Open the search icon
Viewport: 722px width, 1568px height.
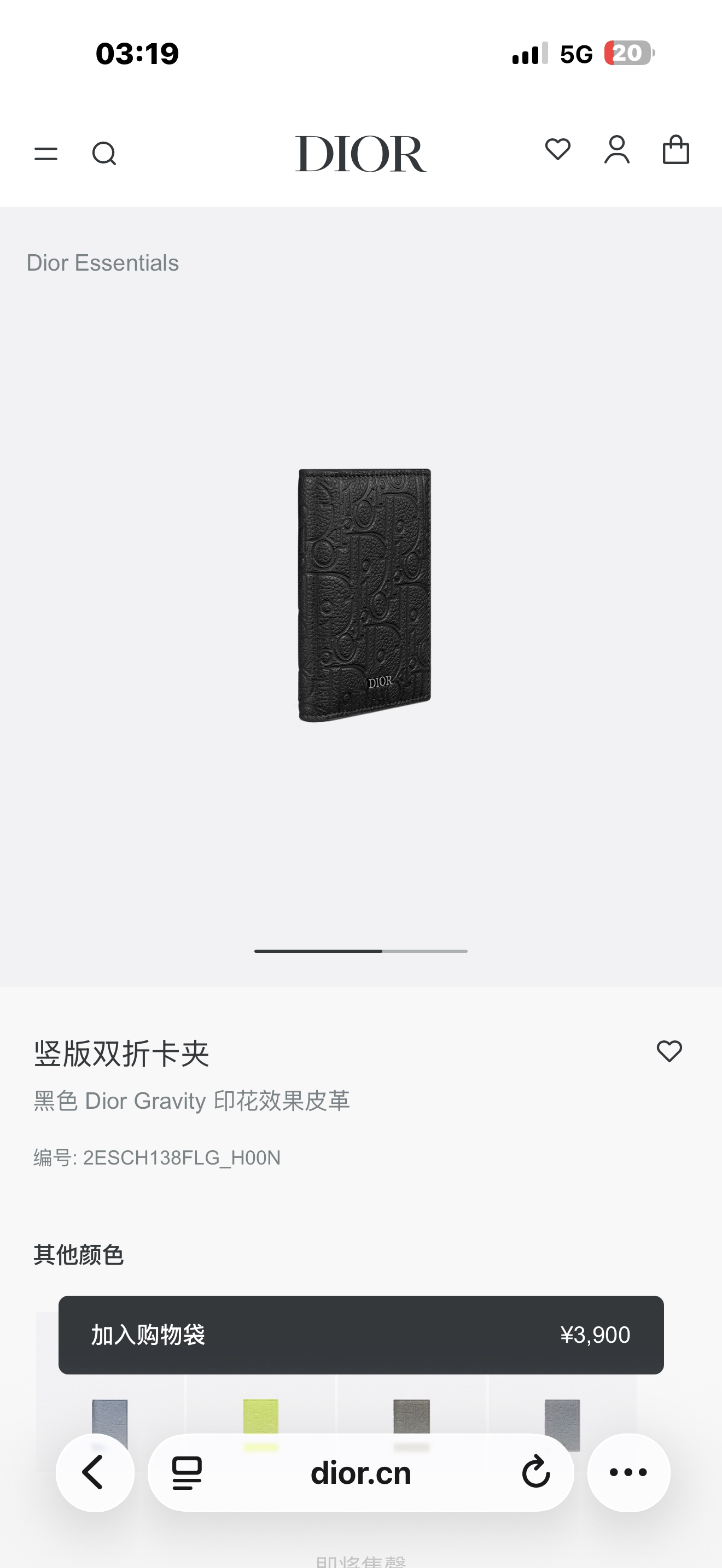[104, 154]
